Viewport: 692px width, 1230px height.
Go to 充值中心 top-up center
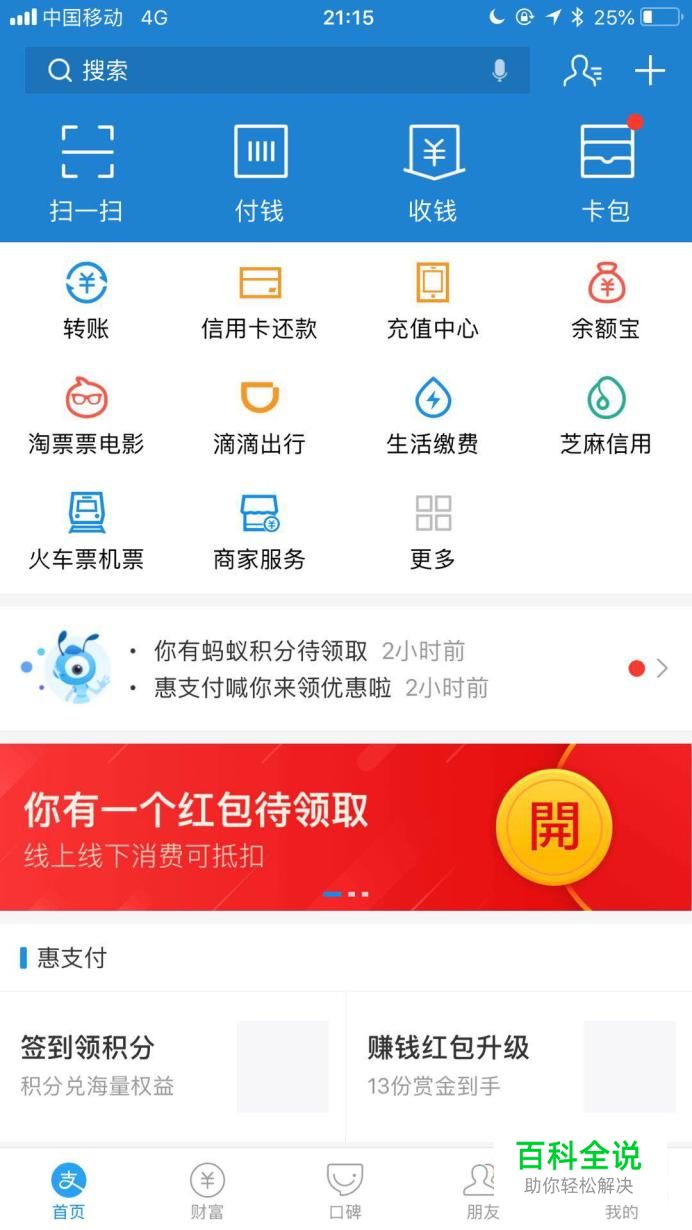(433, 301)
